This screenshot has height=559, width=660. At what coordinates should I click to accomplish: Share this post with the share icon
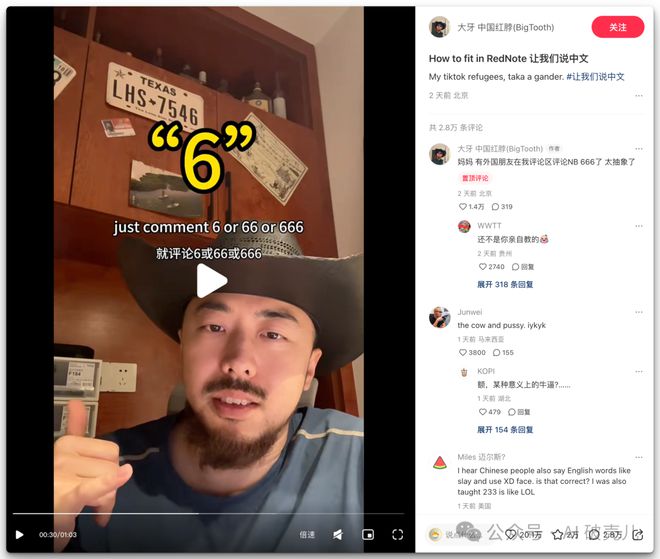click(x=638, y=535)
